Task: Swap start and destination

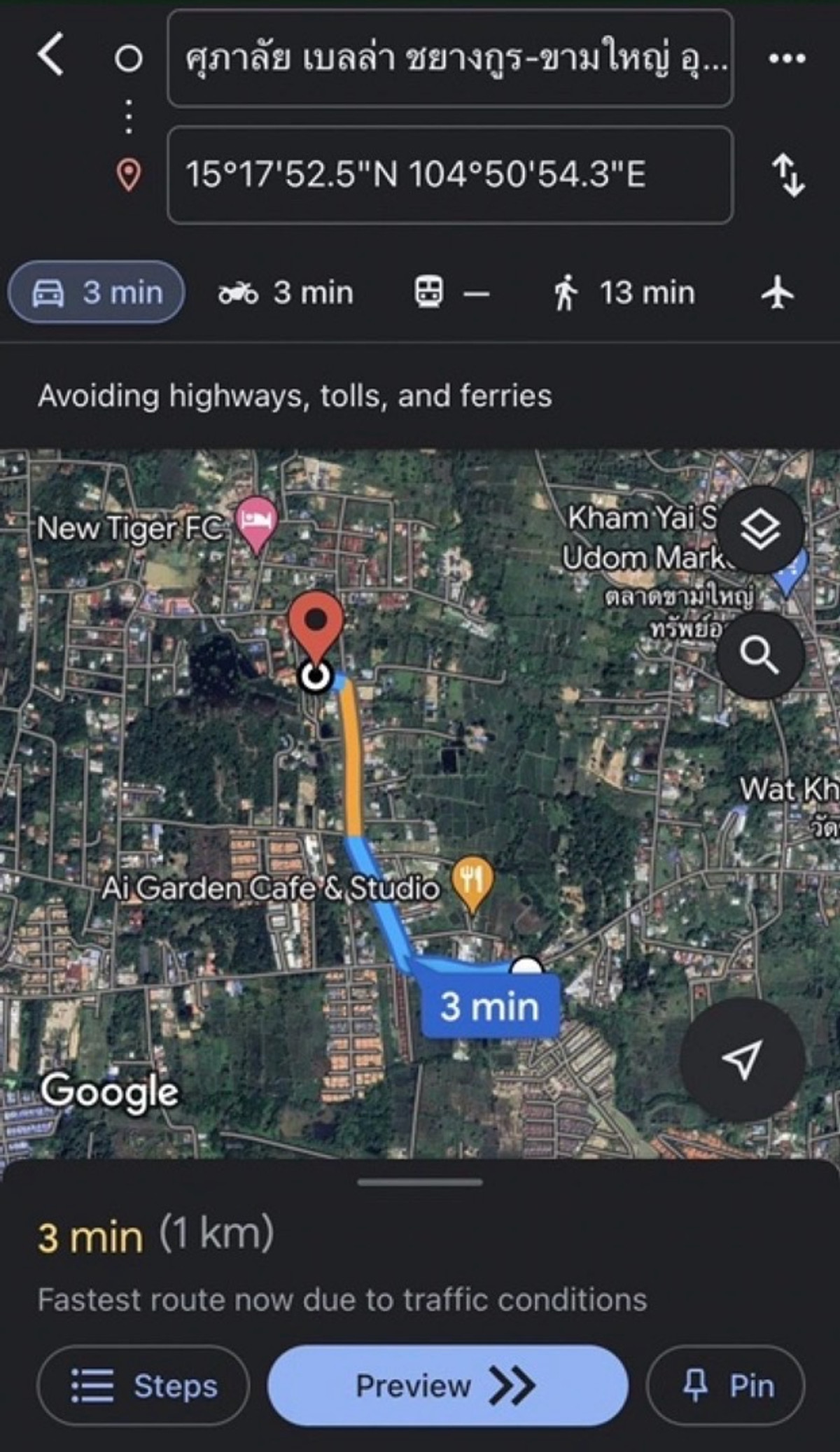Action: pyautogui.click(x=788, y=175)
